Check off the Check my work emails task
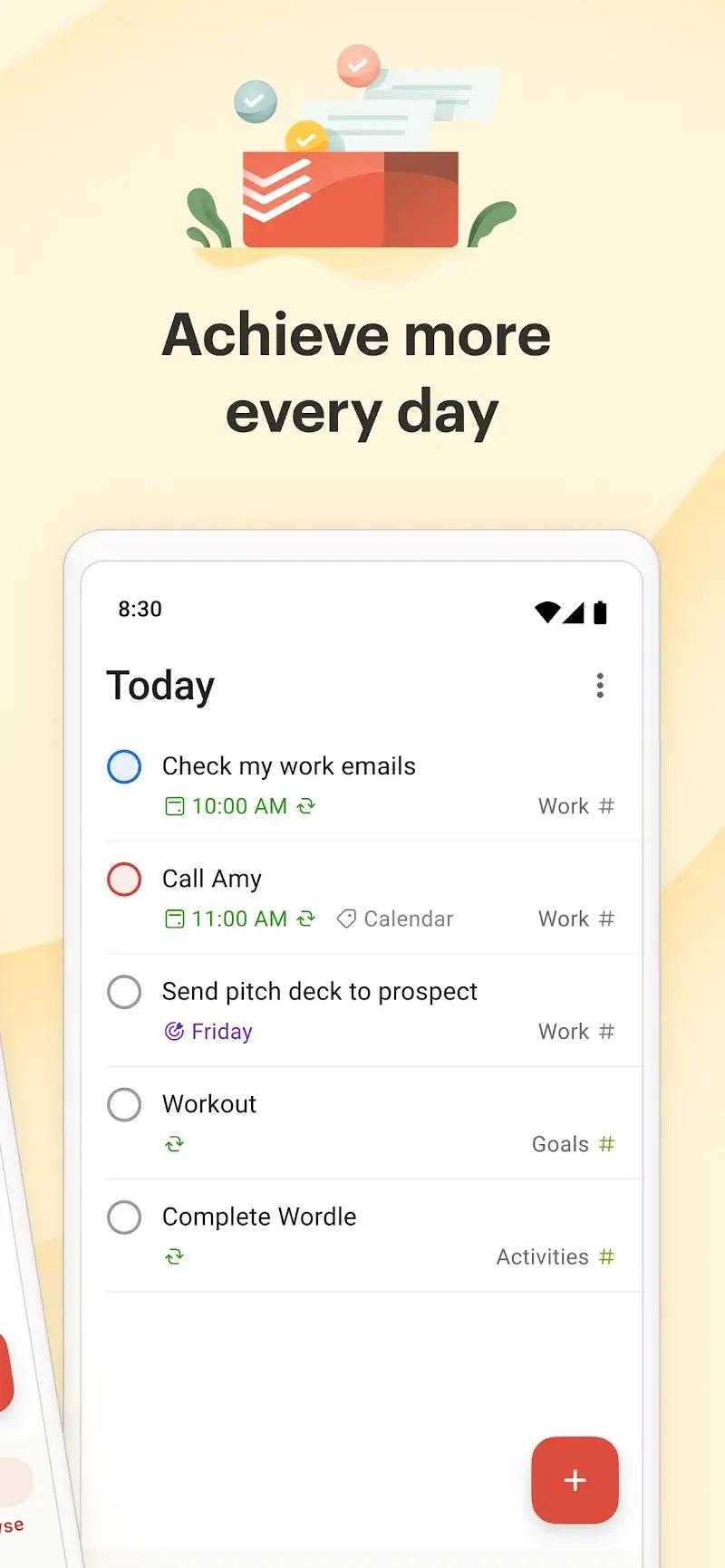Viewport: 725px width, 1568px height. [124, 766]
